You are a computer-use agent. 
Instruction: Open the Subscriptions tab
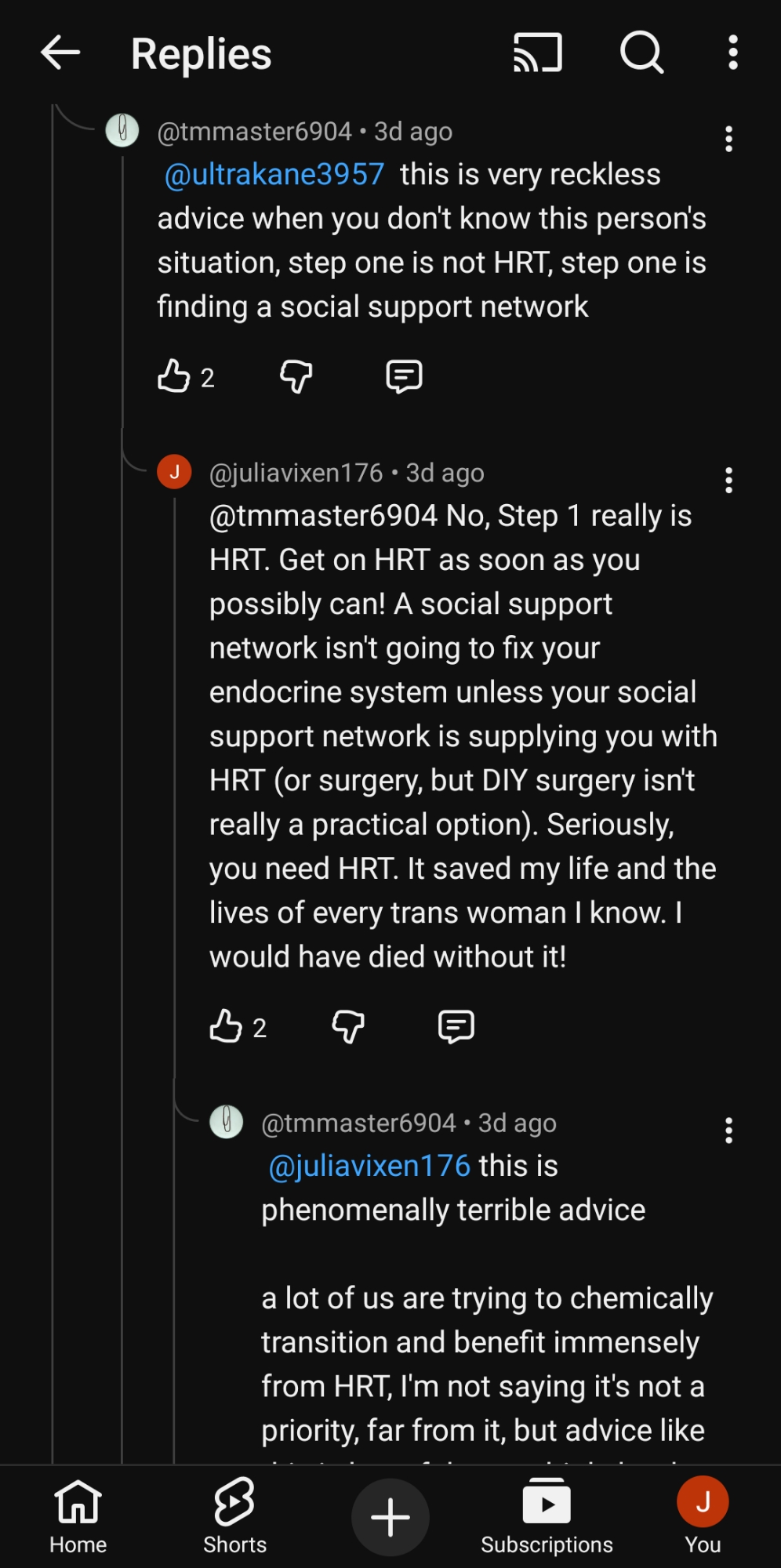tap(547, 1516)
